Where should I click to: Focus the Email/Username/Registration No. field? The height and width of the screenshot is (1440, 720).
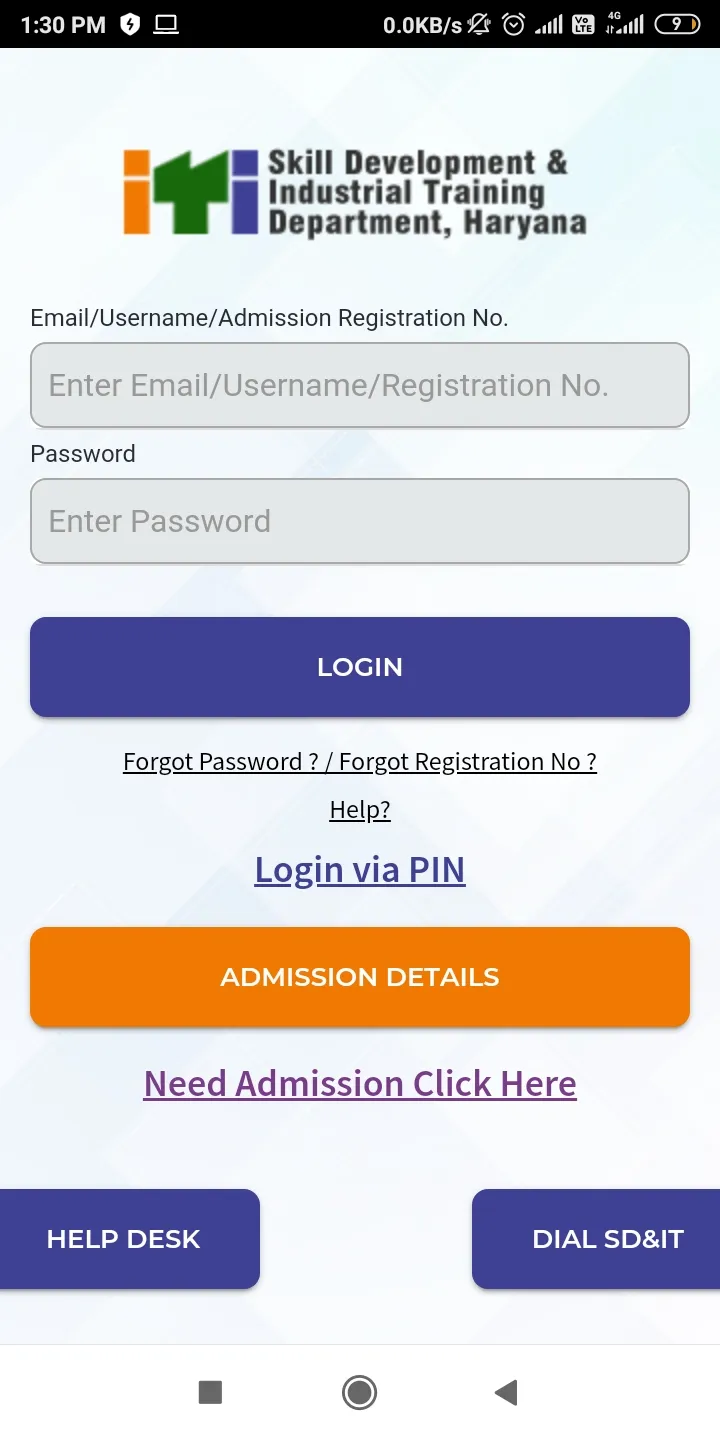[x=360, y=385]
